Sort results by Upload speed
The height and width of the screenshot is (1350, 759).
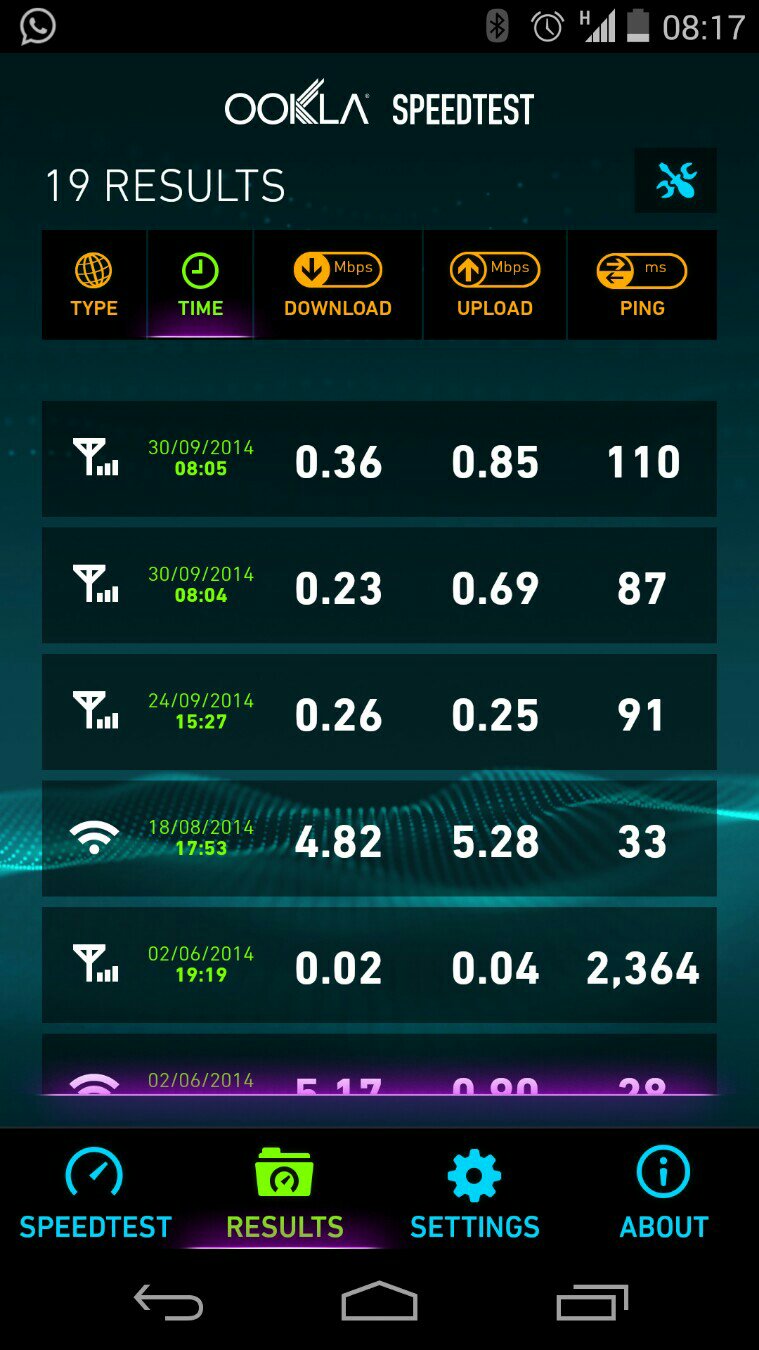(495, 285)
